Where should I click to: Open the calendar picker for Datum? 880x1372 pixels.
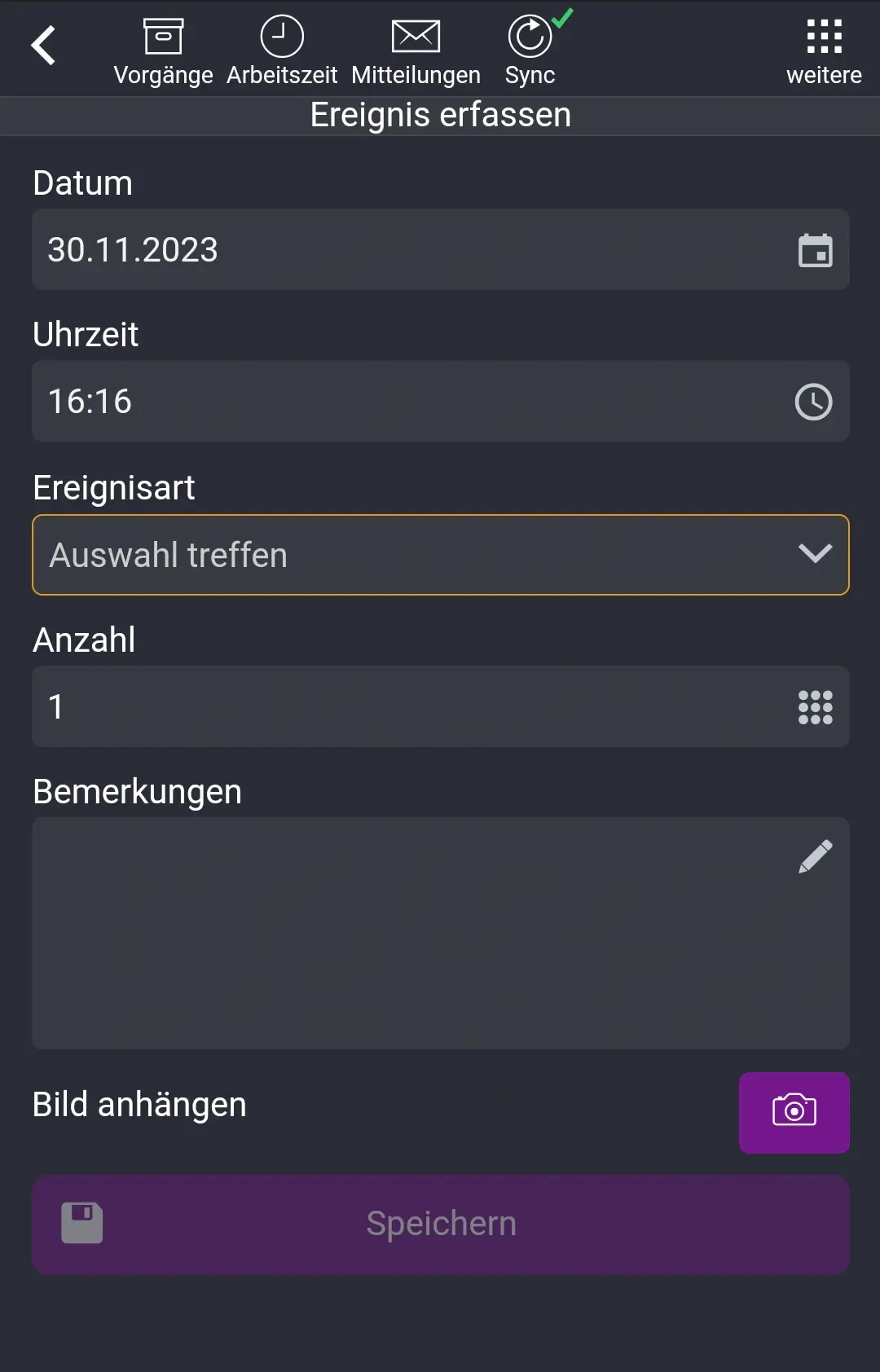[x=816, y=250]
